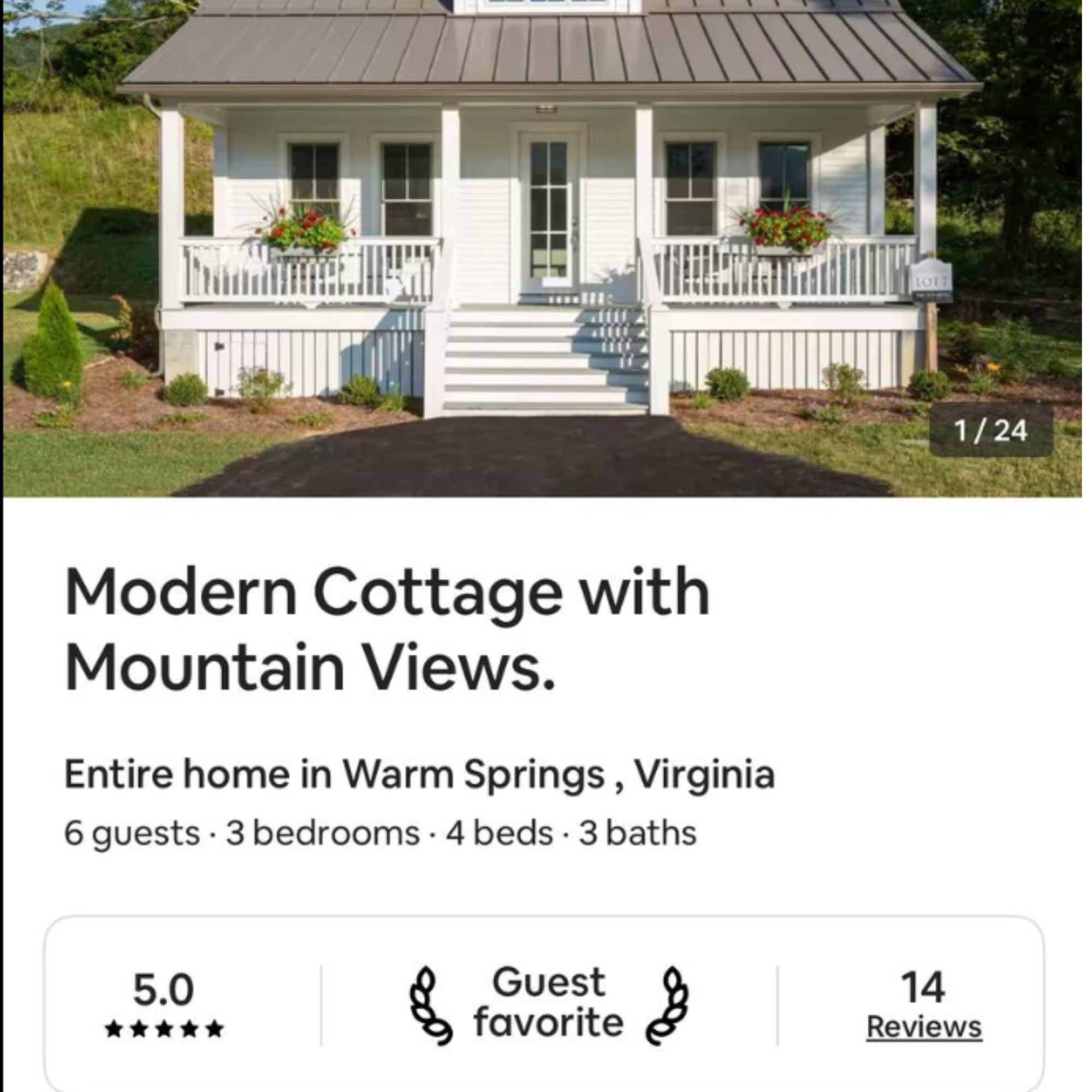
Task: Open the cottage listing photo gallery
Action: (x=543, y=248)
